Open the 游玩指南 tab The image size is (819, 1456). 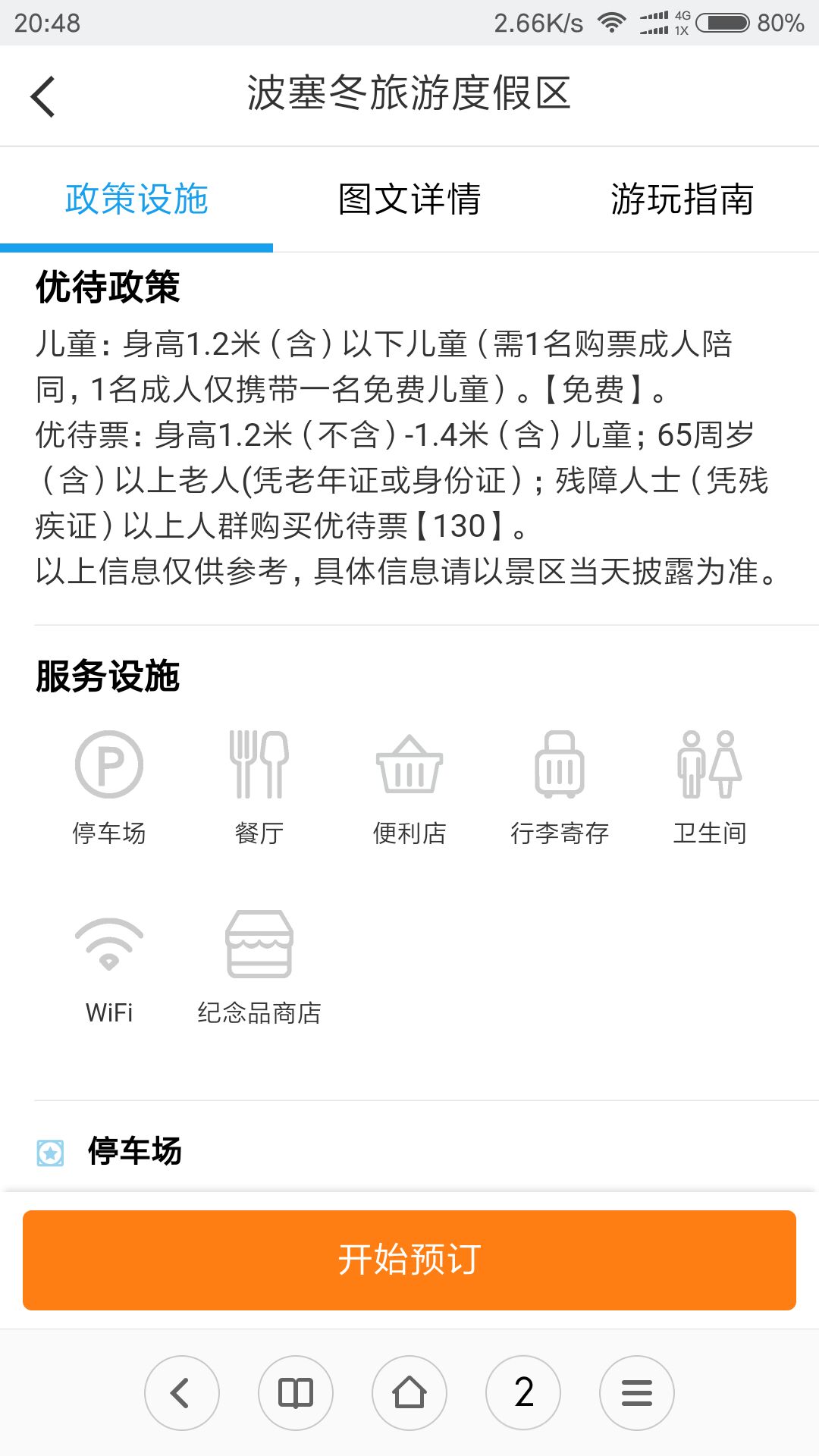pyautogui.click(x=682, y=199)
